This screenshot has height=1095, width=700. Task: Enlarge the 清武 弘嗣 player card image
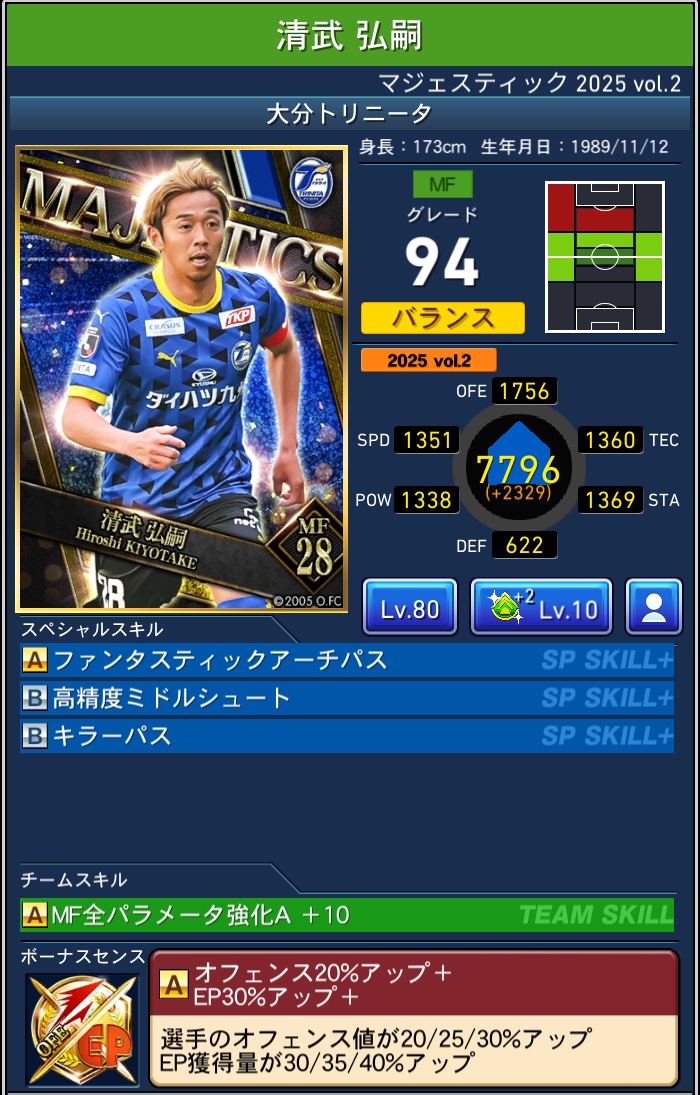click(181, 380)
